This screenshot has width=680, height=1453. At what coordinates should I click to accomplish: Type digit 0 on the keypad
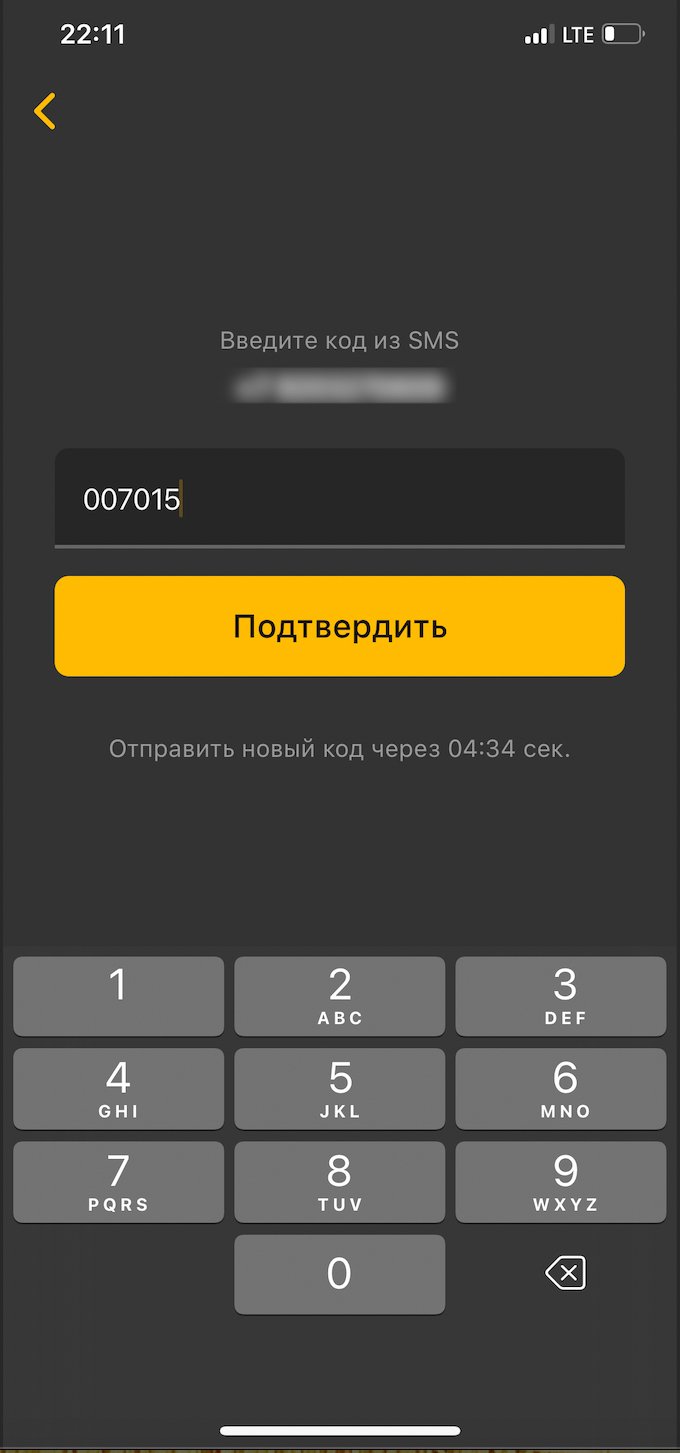pos(339,1273)
